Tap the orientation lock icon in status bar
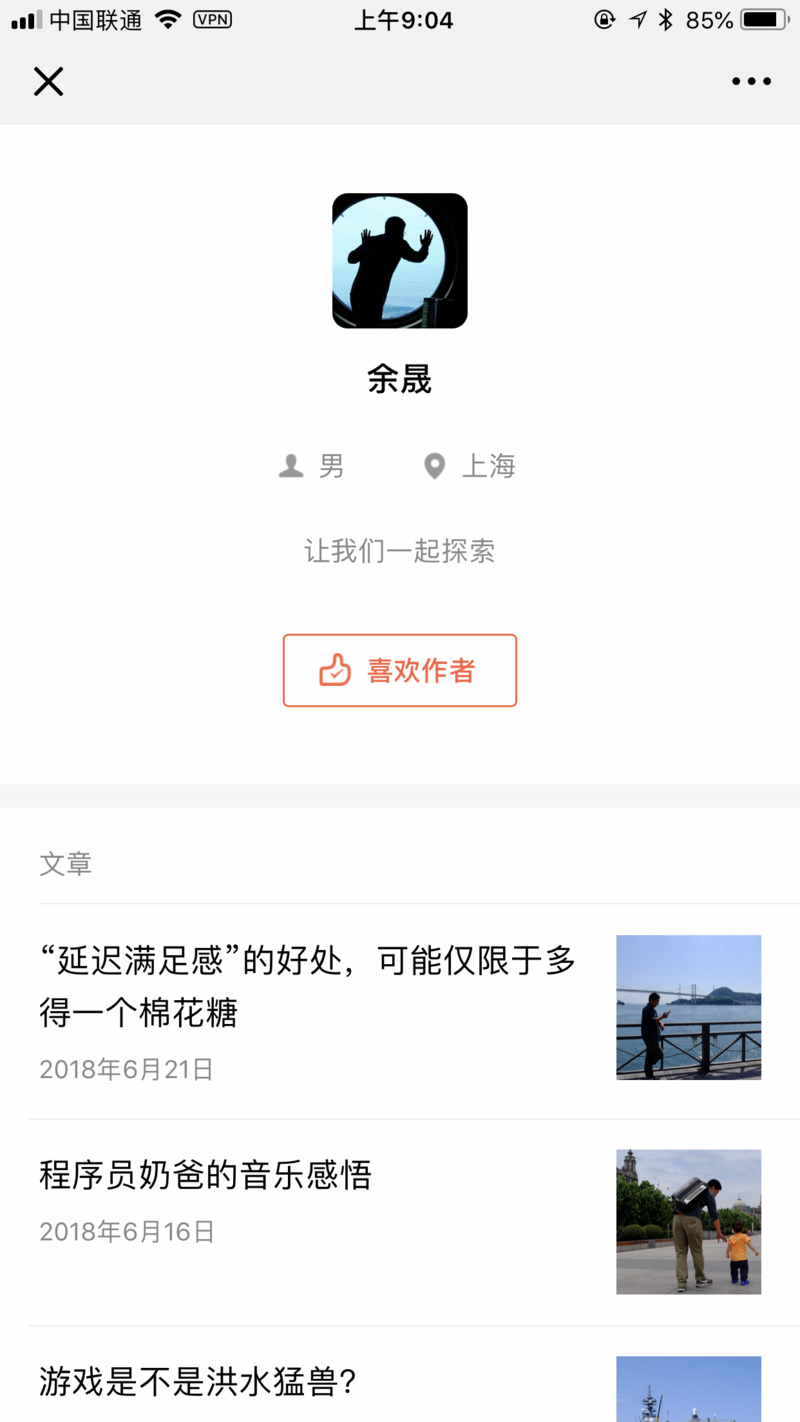Screen dimensions: 800x1422 click(x=601, y=19)
